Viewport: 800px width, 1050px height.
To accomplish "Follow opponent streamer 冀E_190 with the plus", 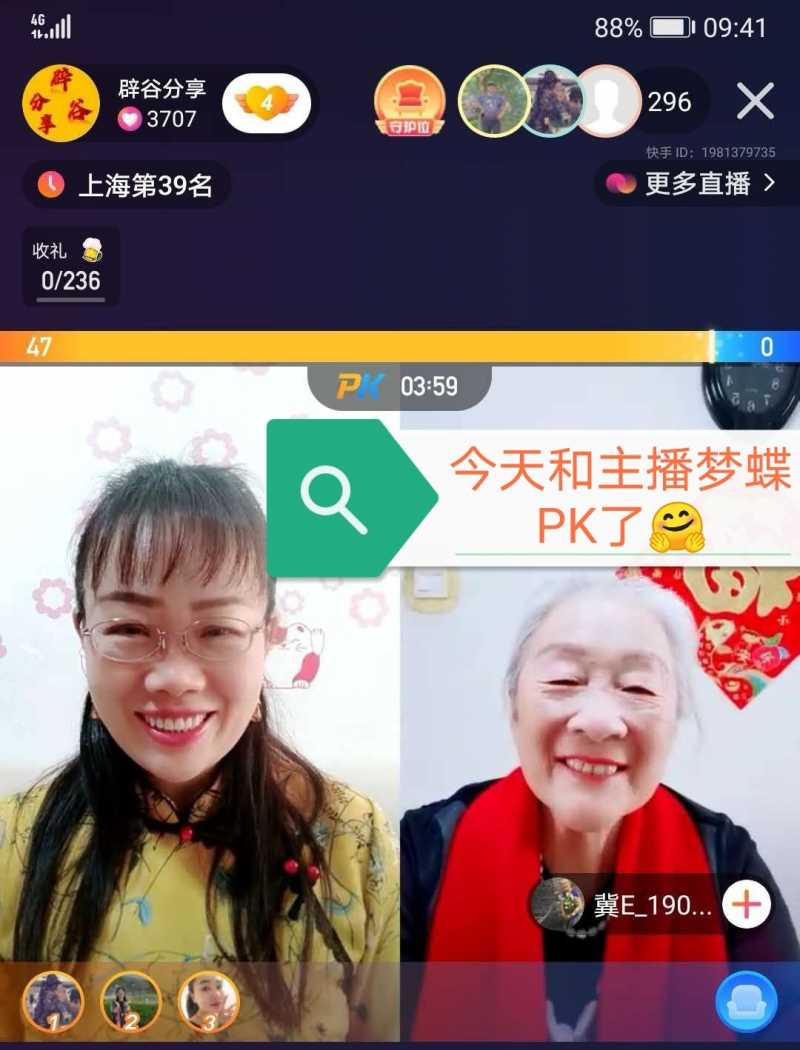I will (x=746, y=905).
